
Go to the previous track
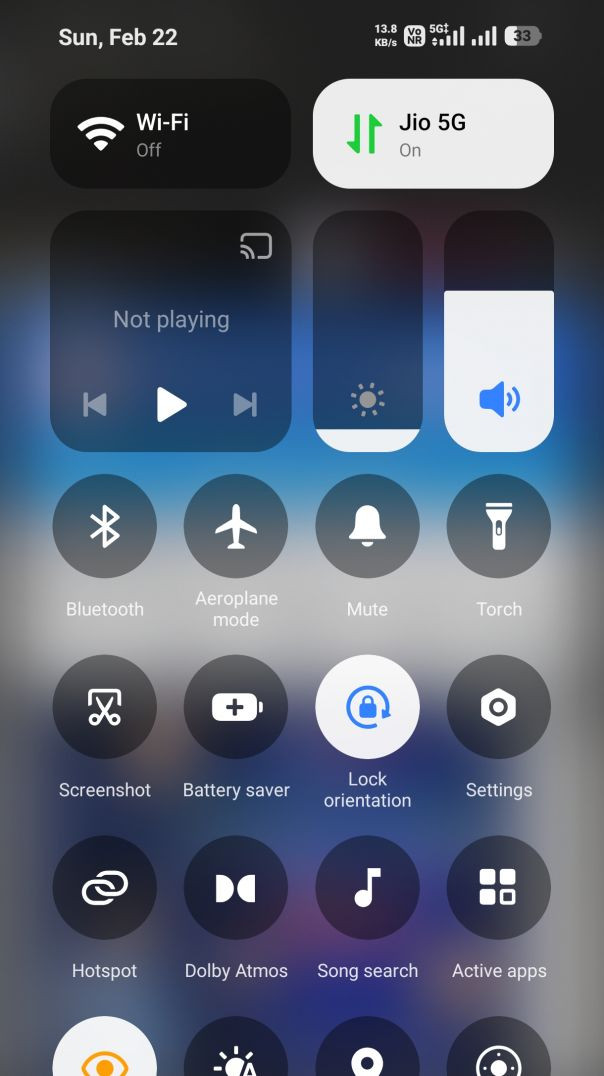(95, 405)
